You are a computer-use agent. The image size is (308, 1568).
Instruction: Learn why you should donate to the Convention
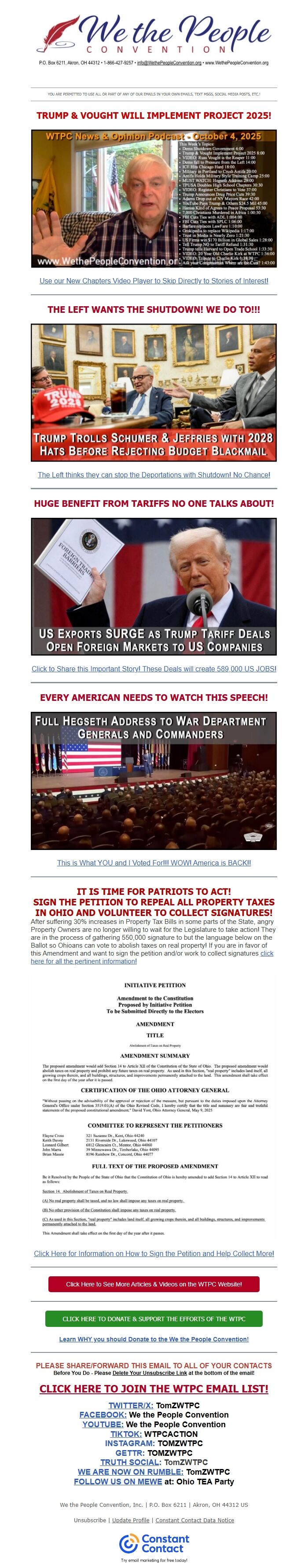154,1339
